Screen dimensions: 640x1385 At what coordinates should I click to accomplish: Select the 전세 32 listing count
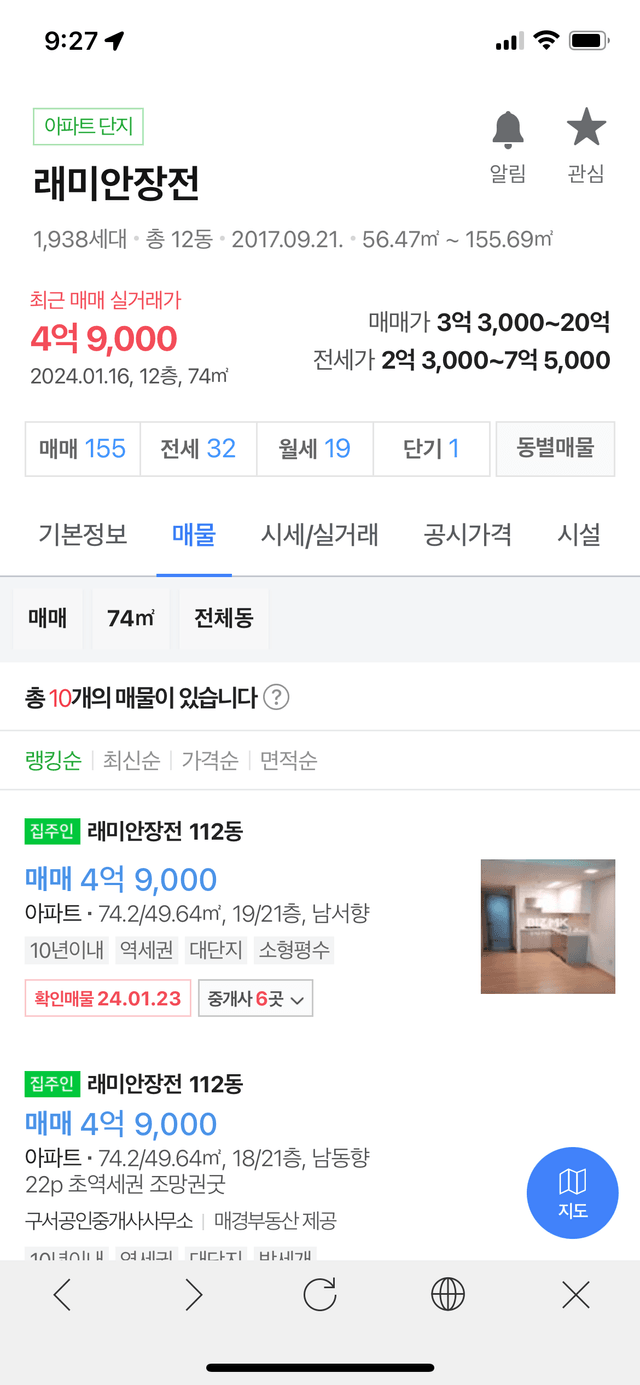198,448
